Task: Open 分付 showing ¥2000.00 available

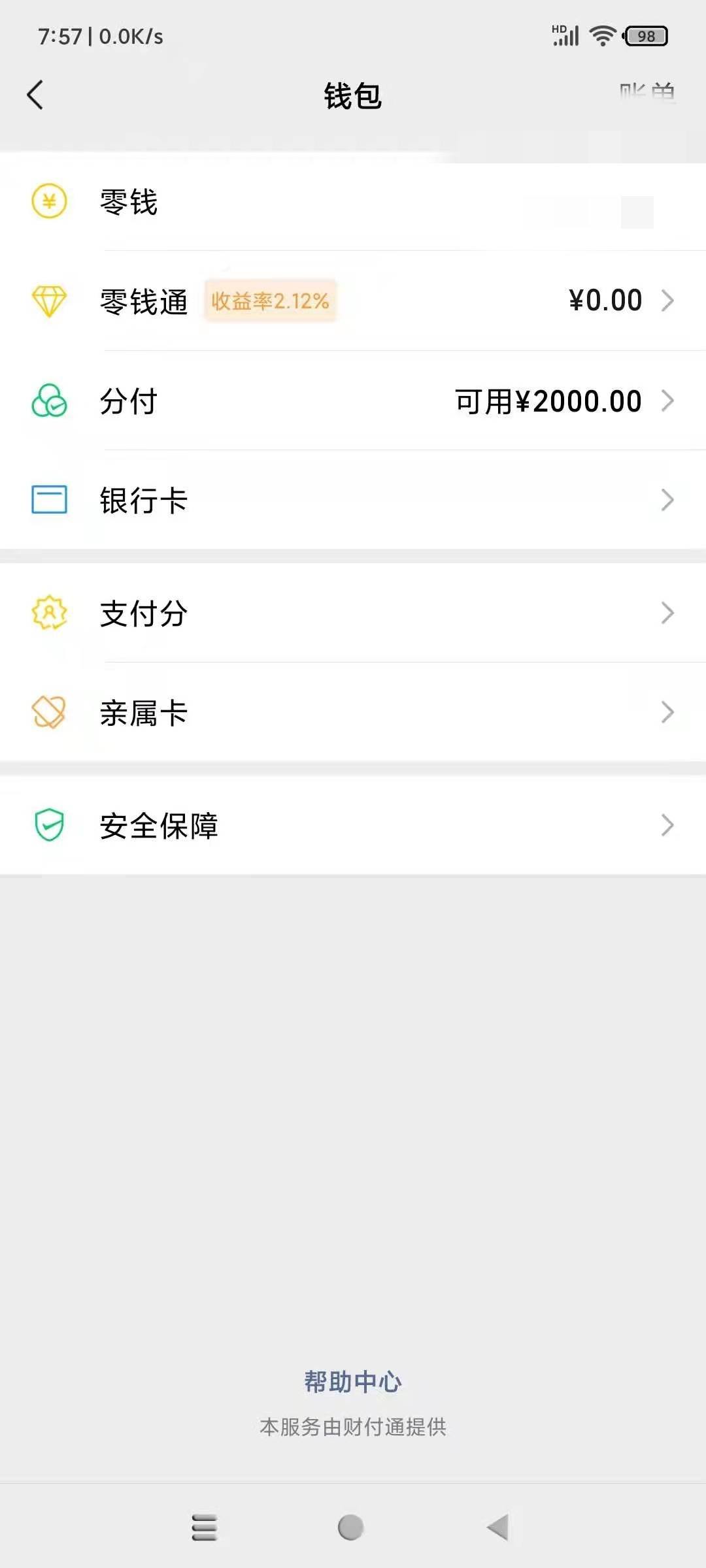Action: [x=353, y=400]
